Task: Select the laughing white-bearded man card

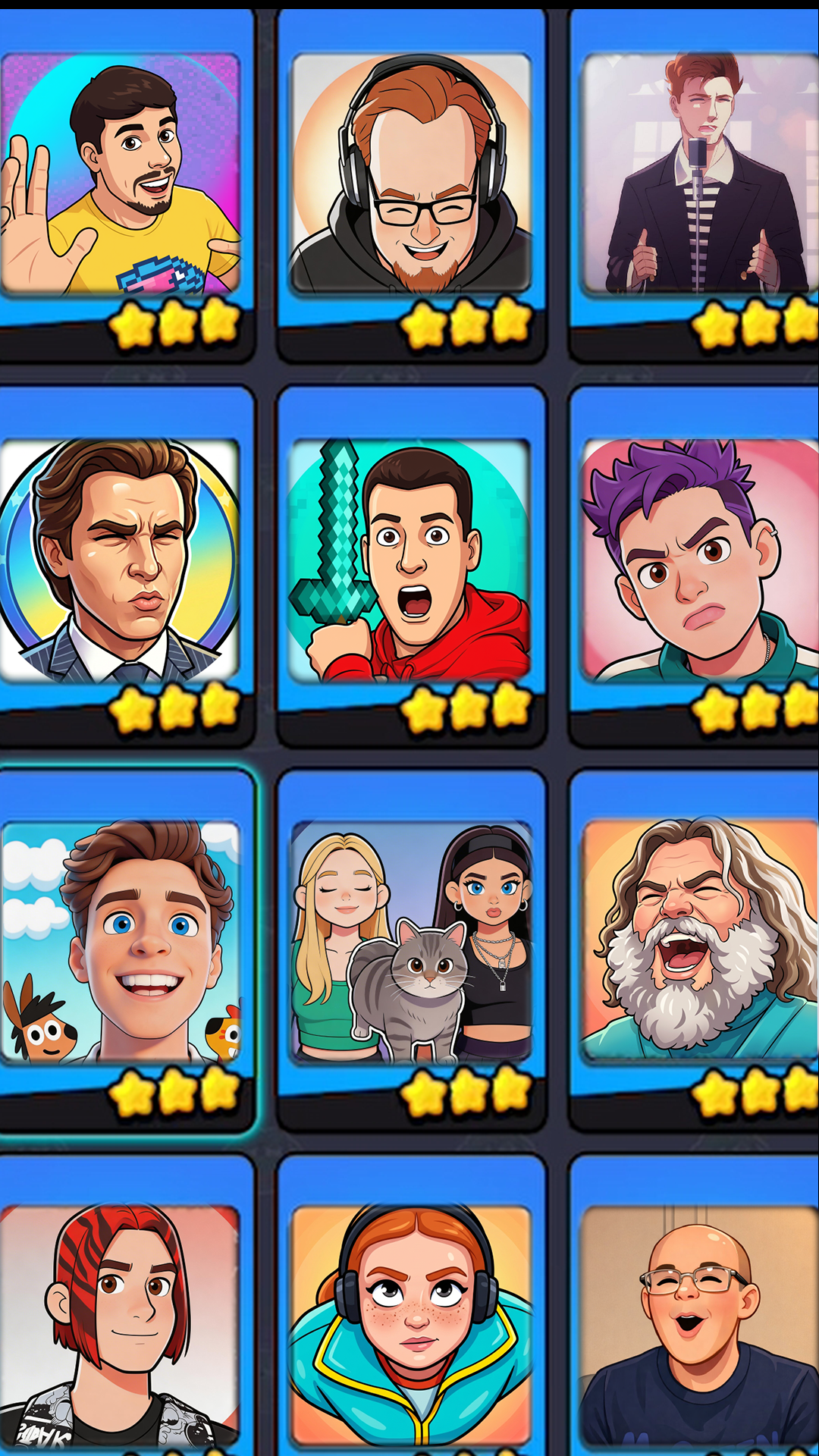Action: (695, 952)
